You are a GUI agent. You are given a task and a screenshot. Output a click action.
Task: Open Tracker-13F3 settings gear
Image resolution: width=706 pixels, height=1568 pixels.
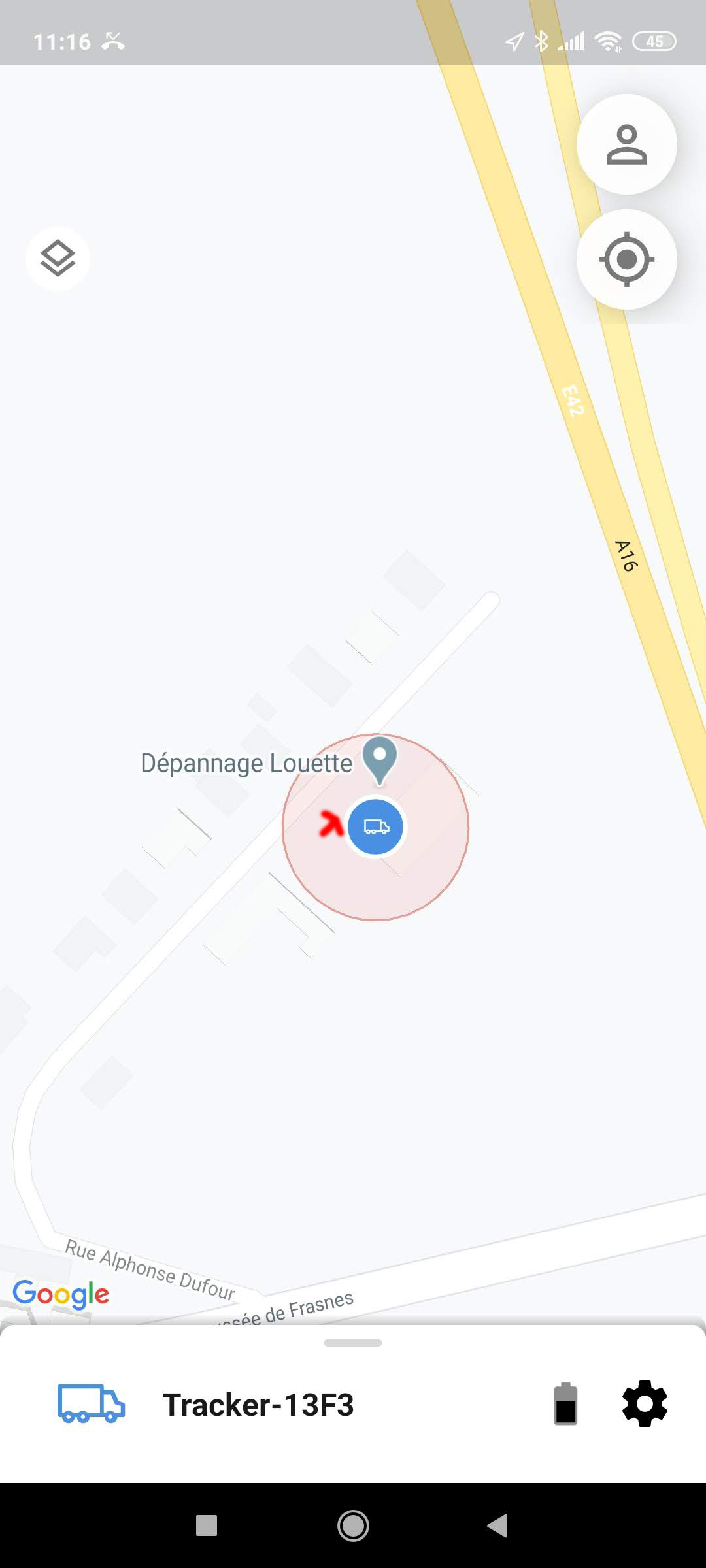click(x=644, y=1404)
